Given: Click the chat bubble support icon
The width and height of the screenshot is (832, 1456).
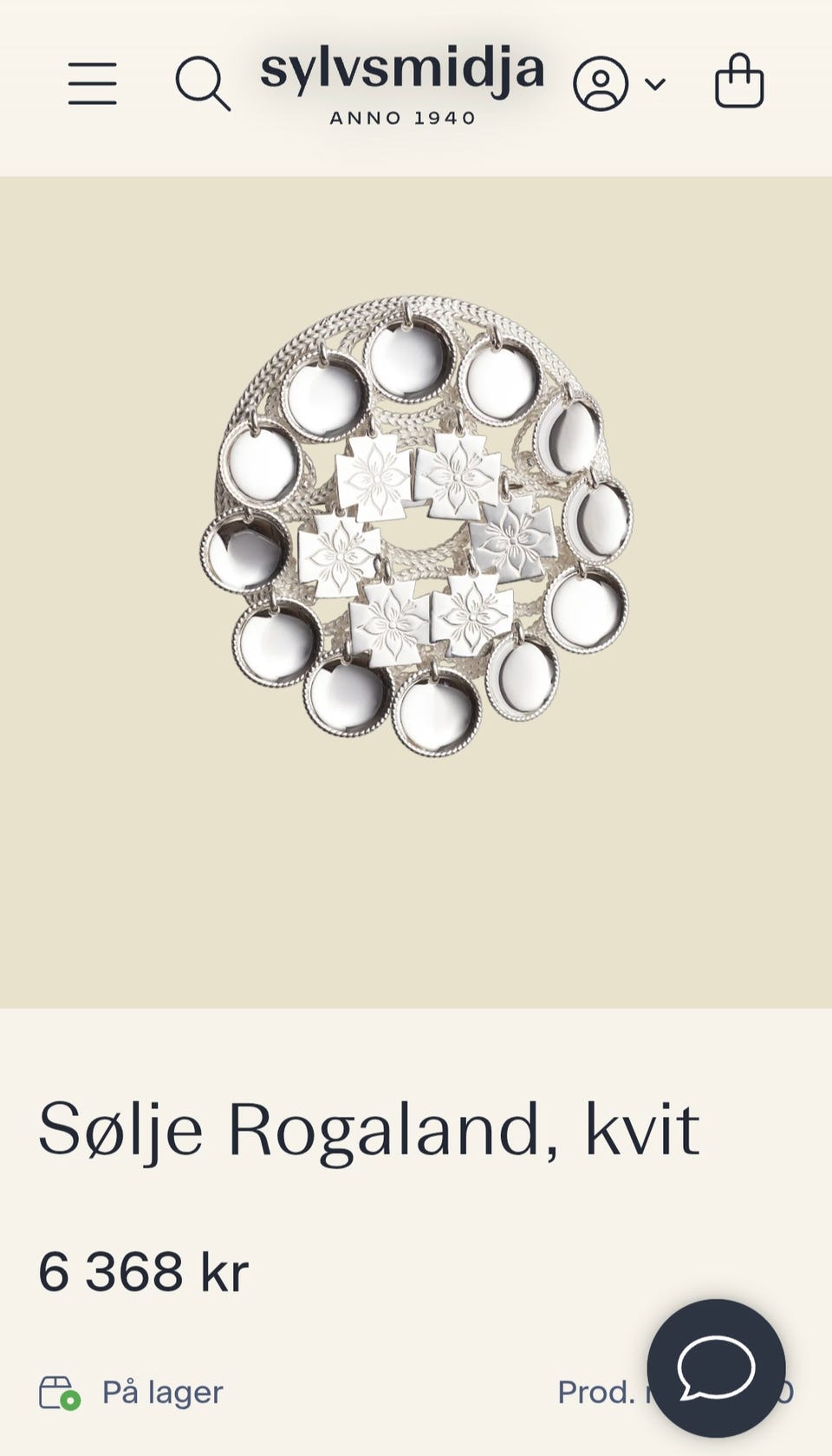Looking at the screenshot, I should pos(720,1367).
